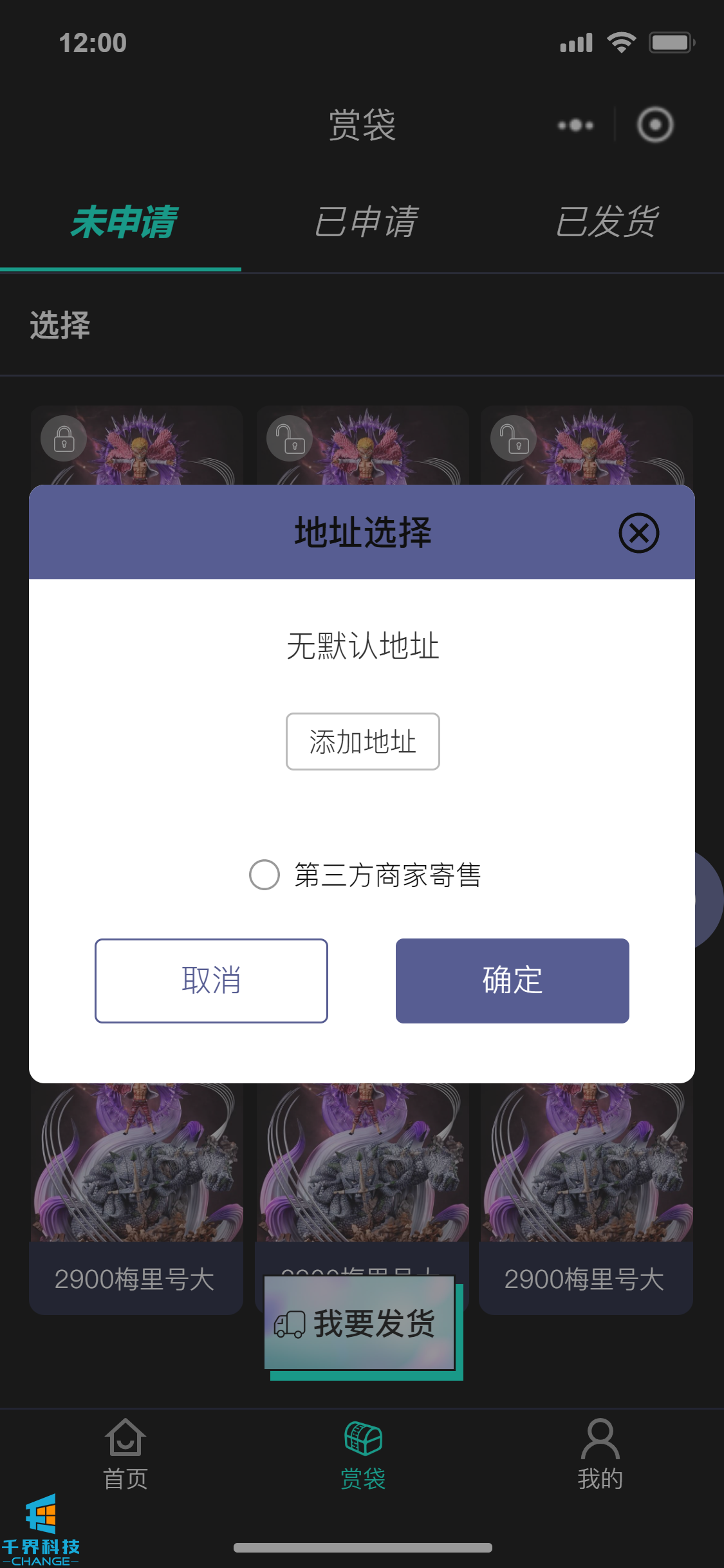Open the 未申请 tab

122,222
